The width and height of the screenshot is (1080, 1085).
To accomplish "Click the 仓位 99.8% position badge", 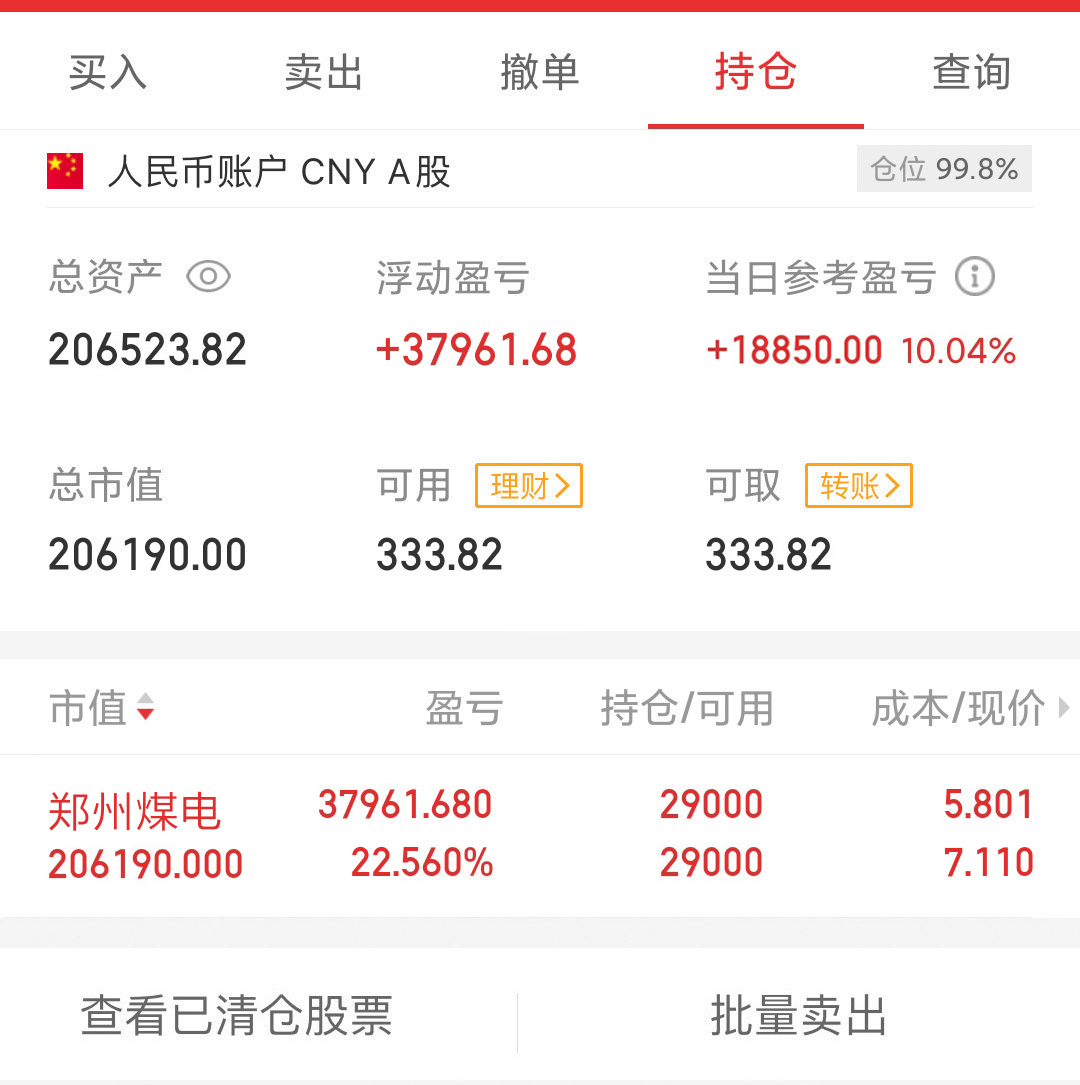I will (942, 168).
